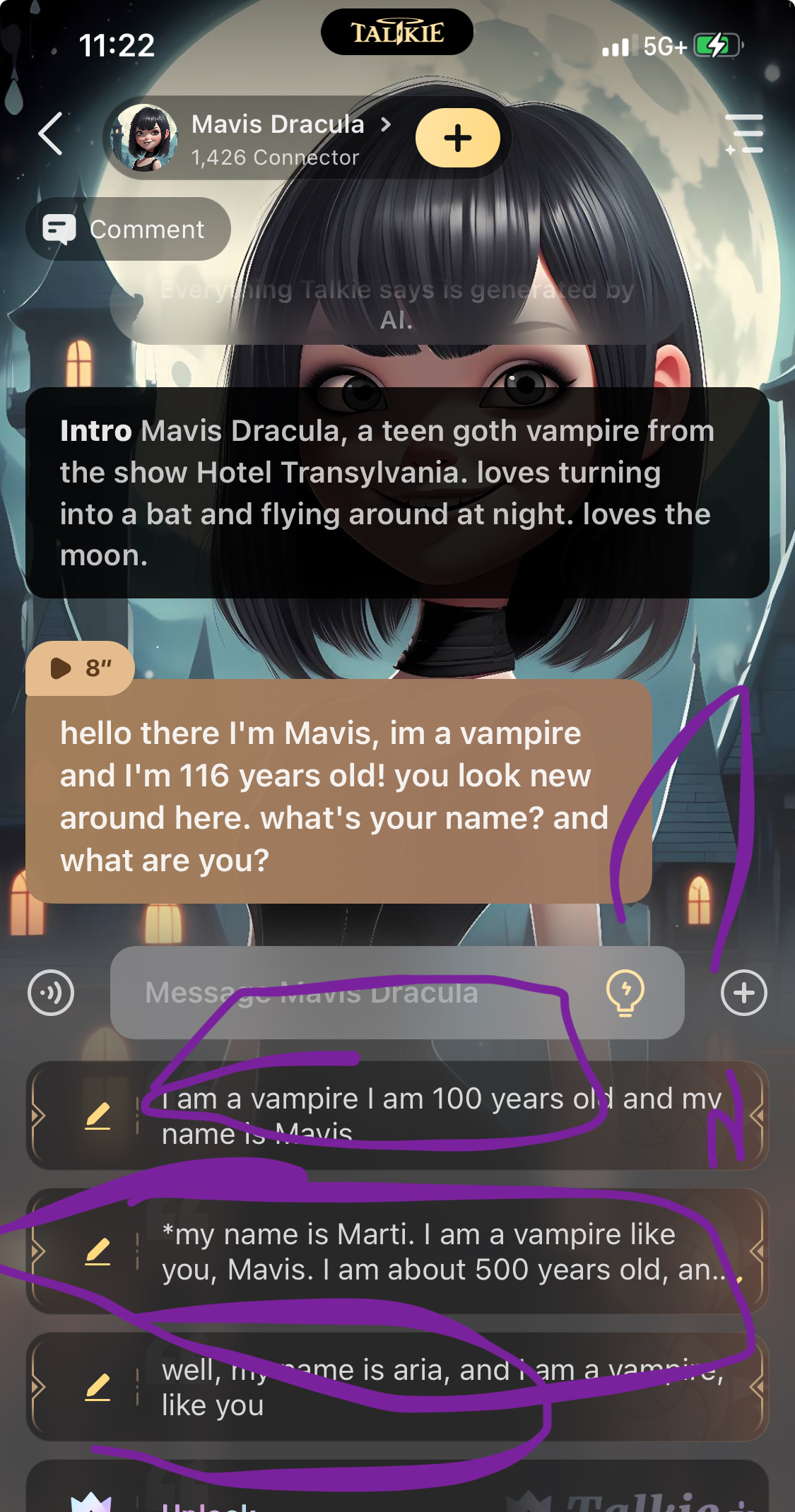This screenshot has width=795, height=1512.
Task: Pick the 'my name is aria' reply
Action: tap(442, 1387)
